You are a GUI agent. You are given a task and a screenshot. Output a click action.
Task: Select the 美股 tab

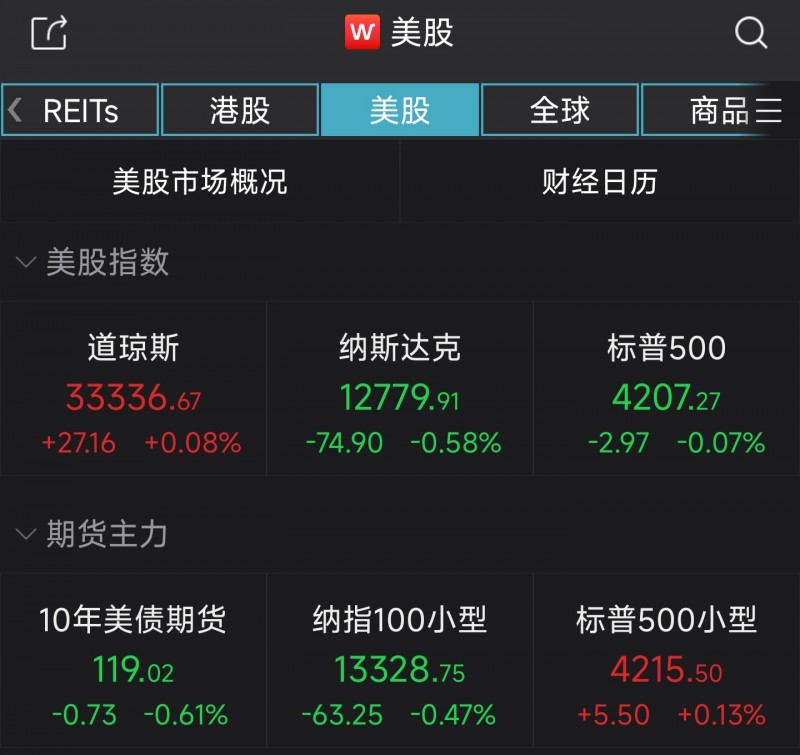[400, 110]
